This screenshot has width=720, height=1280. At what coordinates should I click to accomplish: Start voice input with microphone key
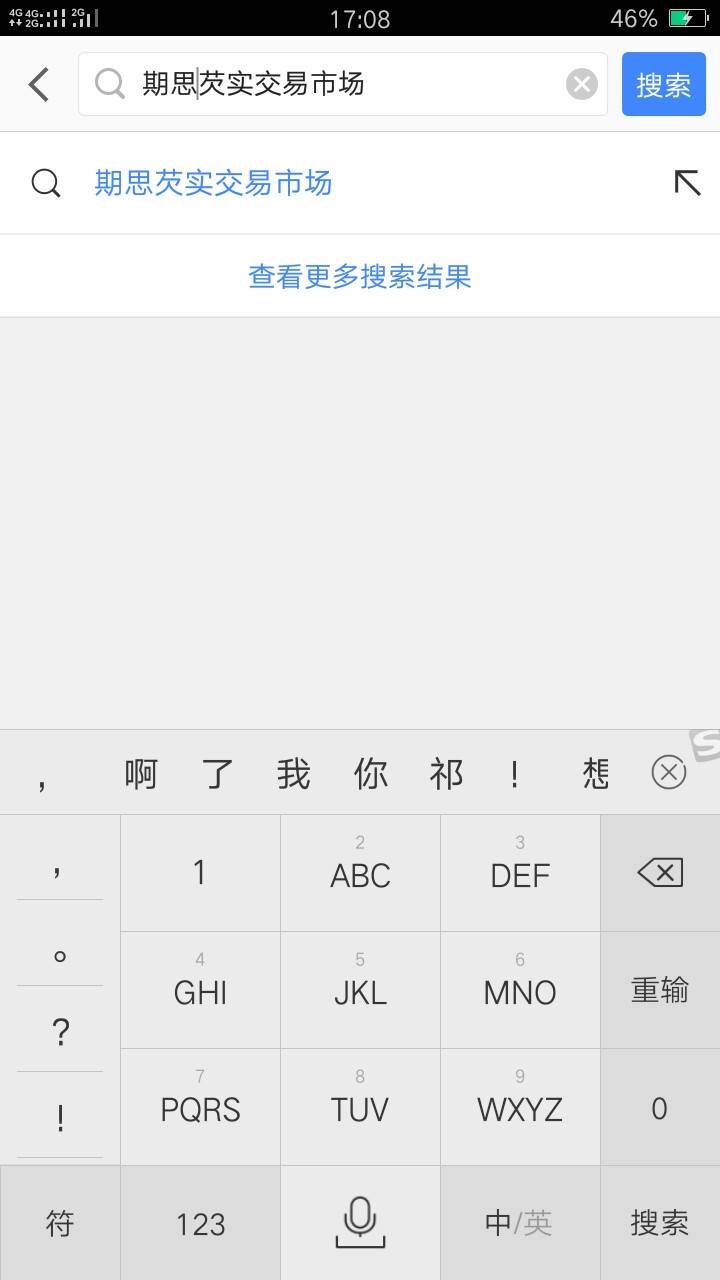pos(360,1222)
